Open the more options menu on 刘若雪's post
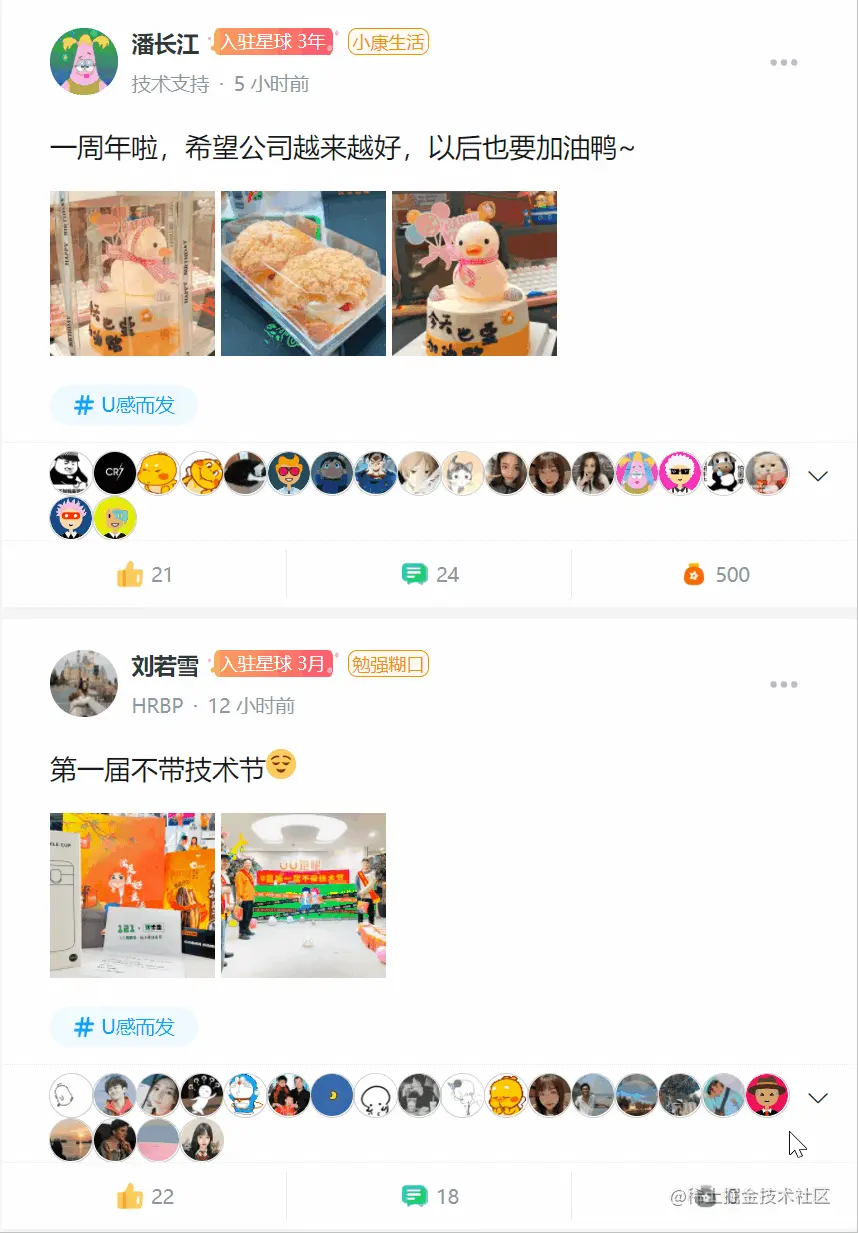 [784, 684]
